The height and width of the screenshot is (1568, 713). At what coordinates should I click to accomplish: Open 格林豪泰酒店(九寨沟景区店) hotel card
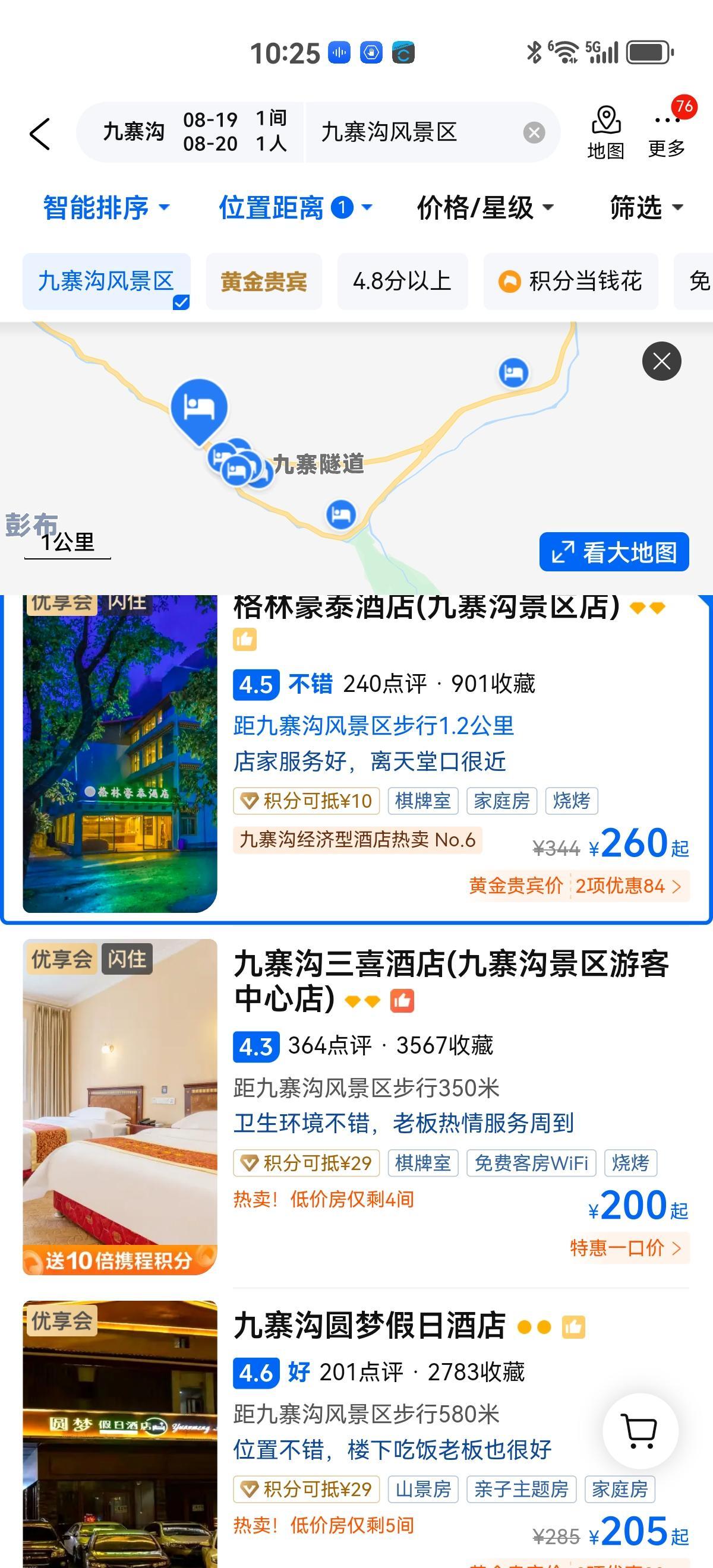(426, 608)
